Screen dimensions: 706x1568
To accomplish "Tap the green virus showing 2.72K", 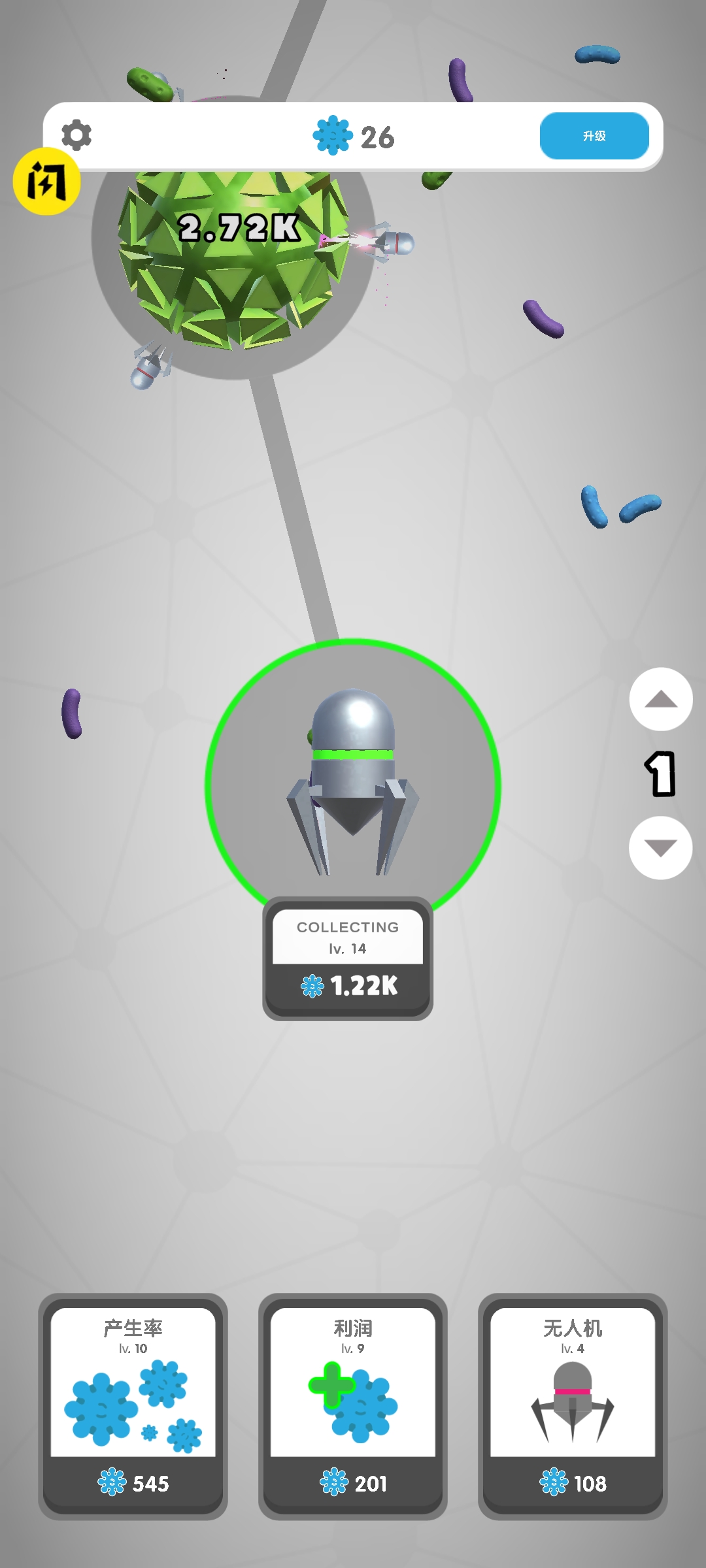I will pyautogui.click(x=235, y=261).
